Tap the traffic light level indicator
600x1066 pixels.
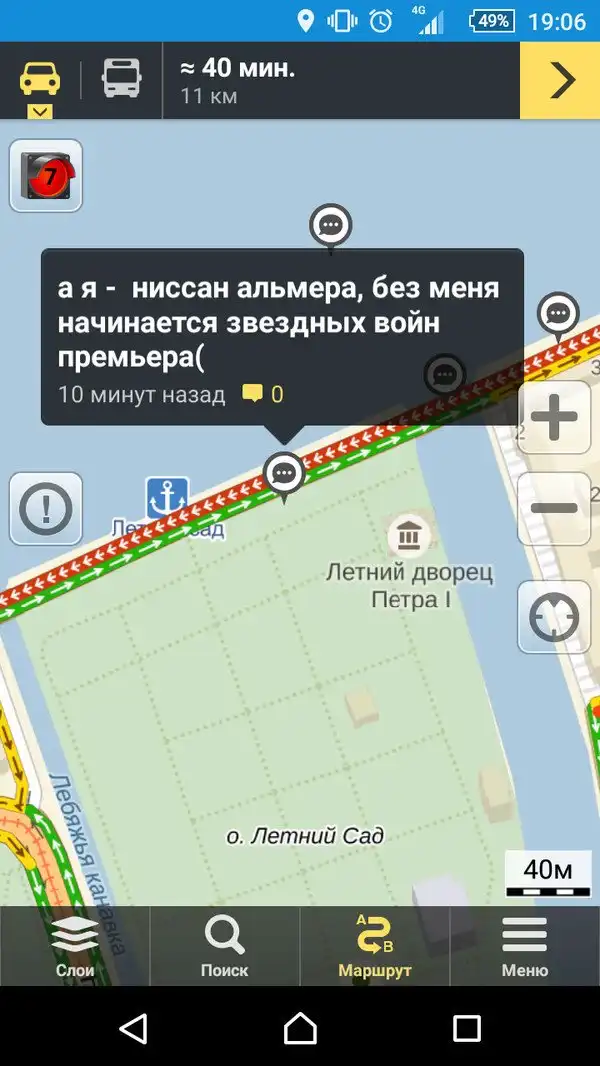(46, 176)
